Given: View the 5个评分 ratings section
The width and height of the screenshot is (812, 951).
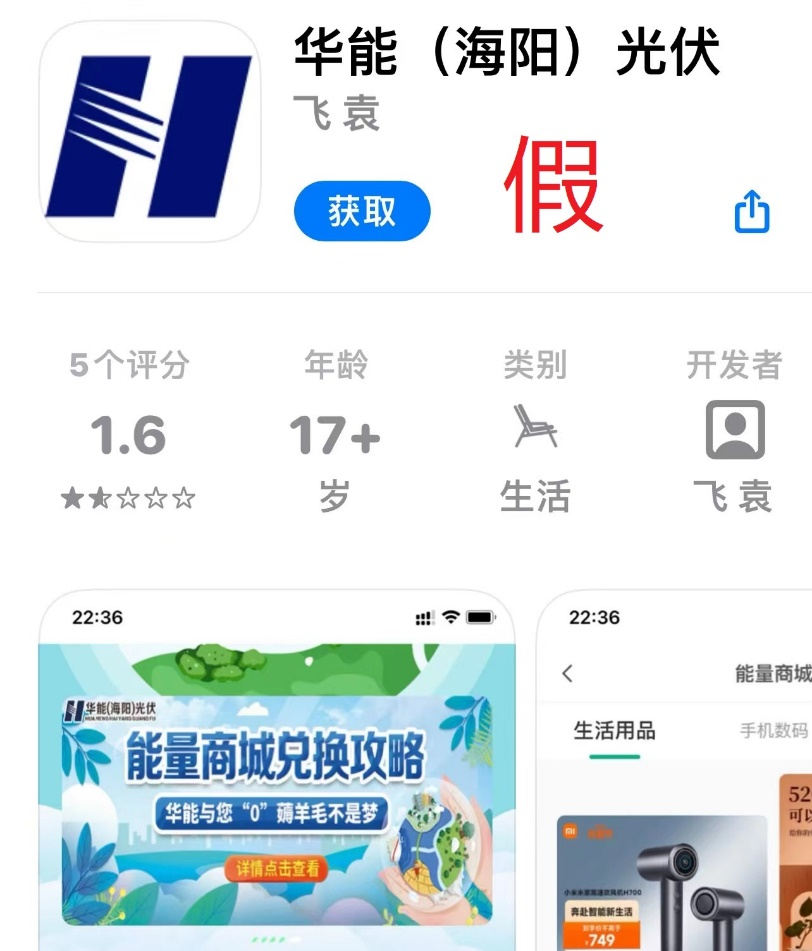Looking at the screenshot, I should [x=129, y=432].
